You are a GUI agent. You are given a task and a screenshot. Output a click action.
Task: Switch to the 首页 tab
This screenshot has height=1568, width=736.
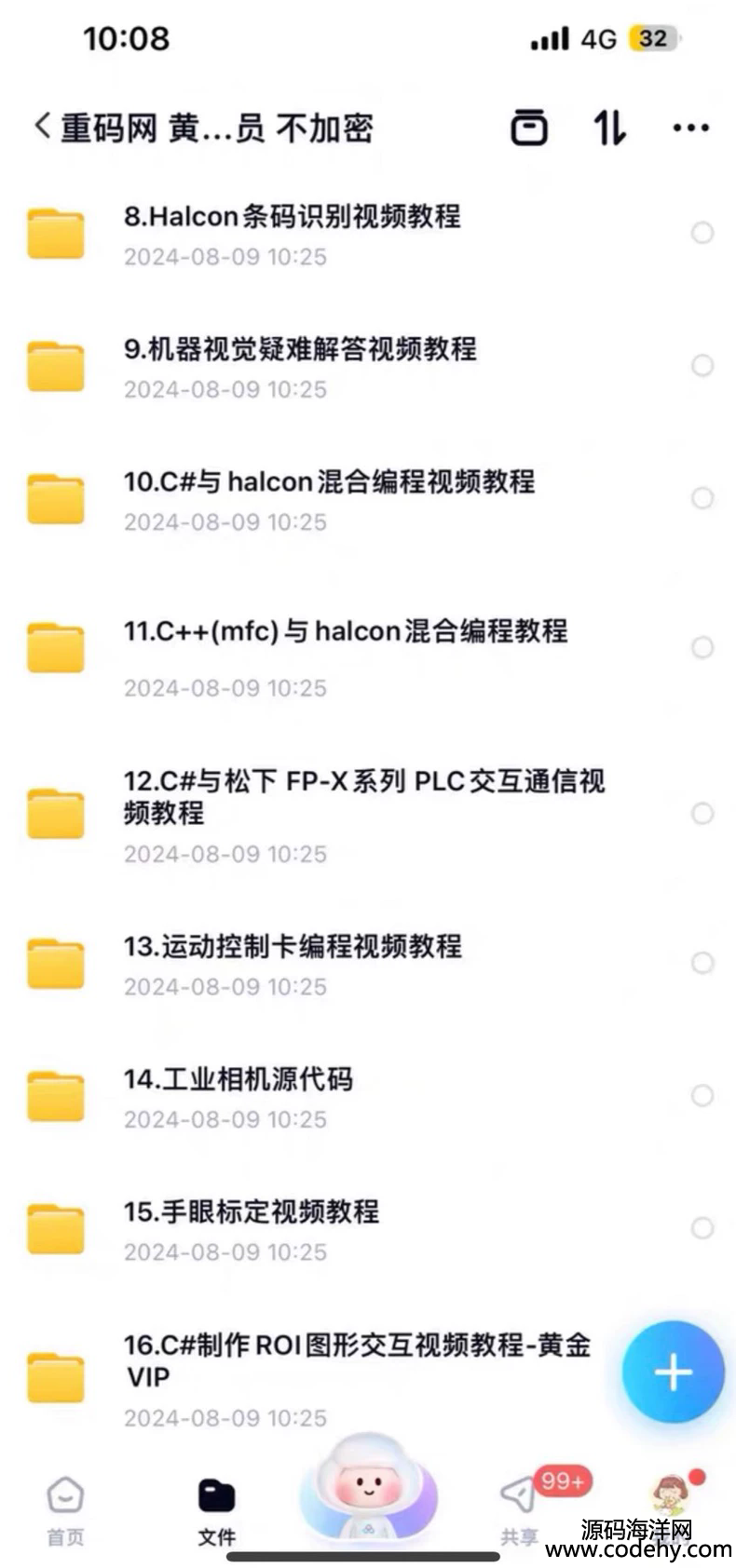coord(65,1510)
